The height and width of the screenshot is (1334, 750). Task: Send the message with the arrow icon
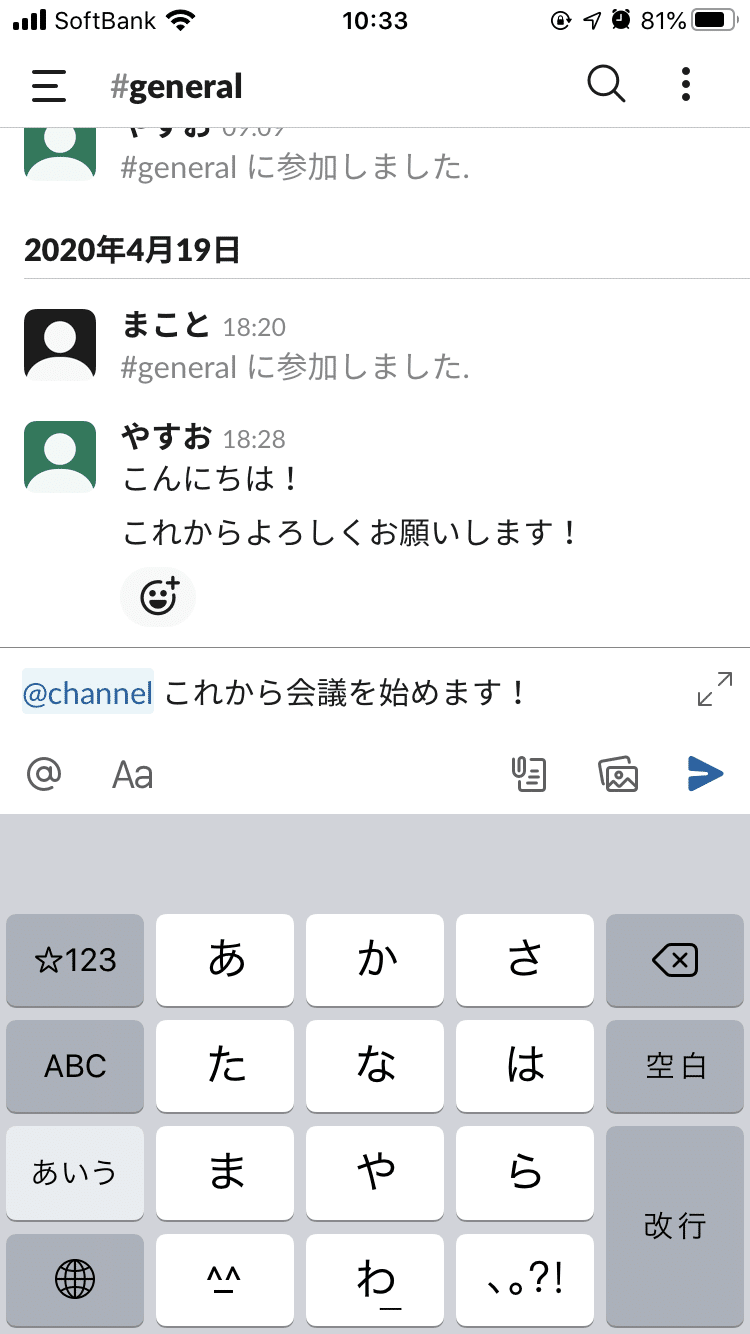(707, 773)
